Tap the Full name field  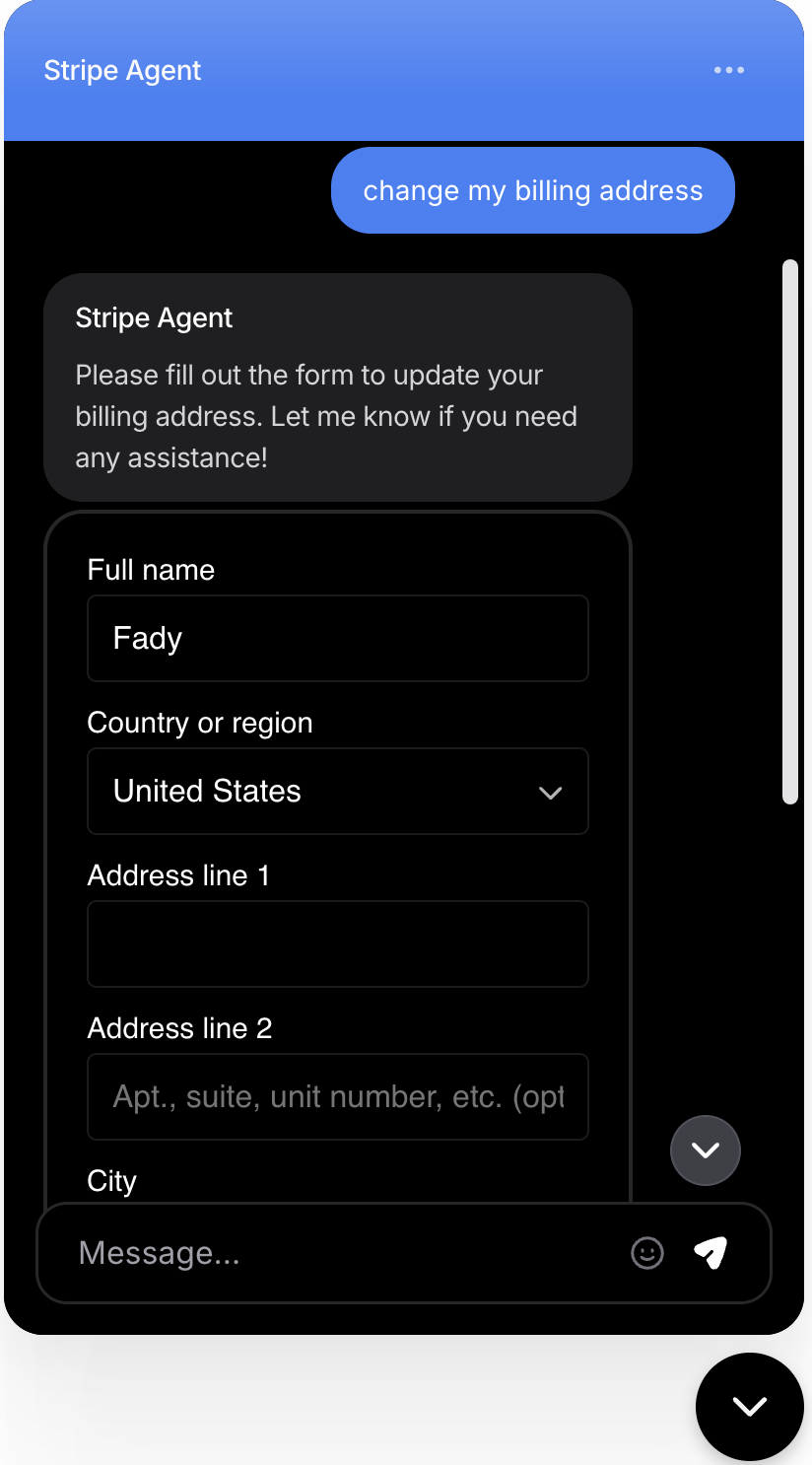(337, 638)
